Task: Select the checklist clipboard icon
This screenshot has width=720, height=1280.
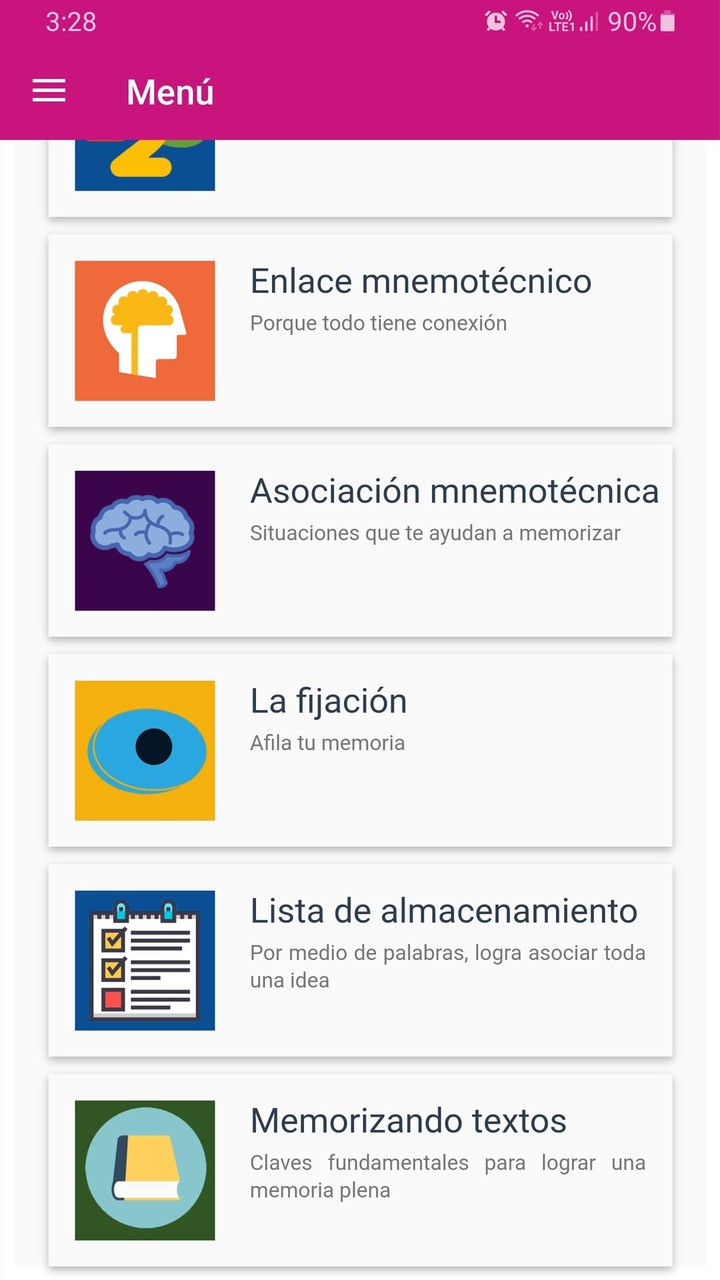Action: pos(144,959)
